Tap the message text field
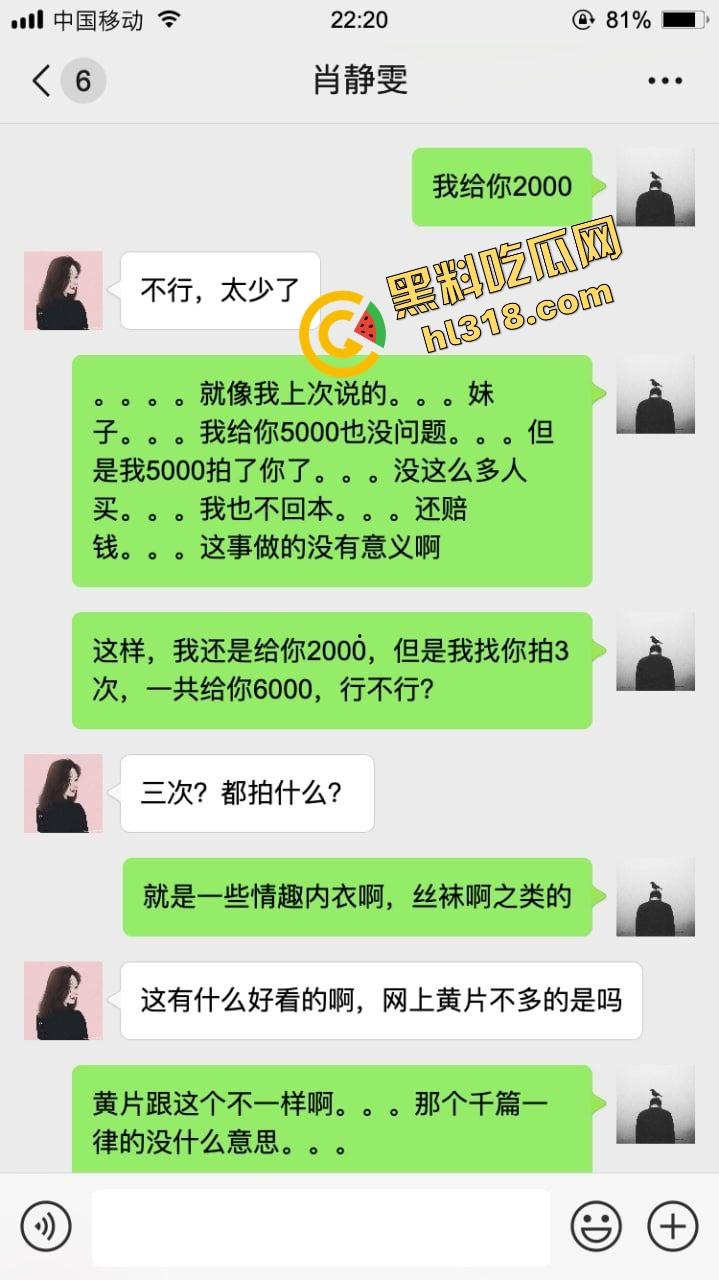 320,1226
